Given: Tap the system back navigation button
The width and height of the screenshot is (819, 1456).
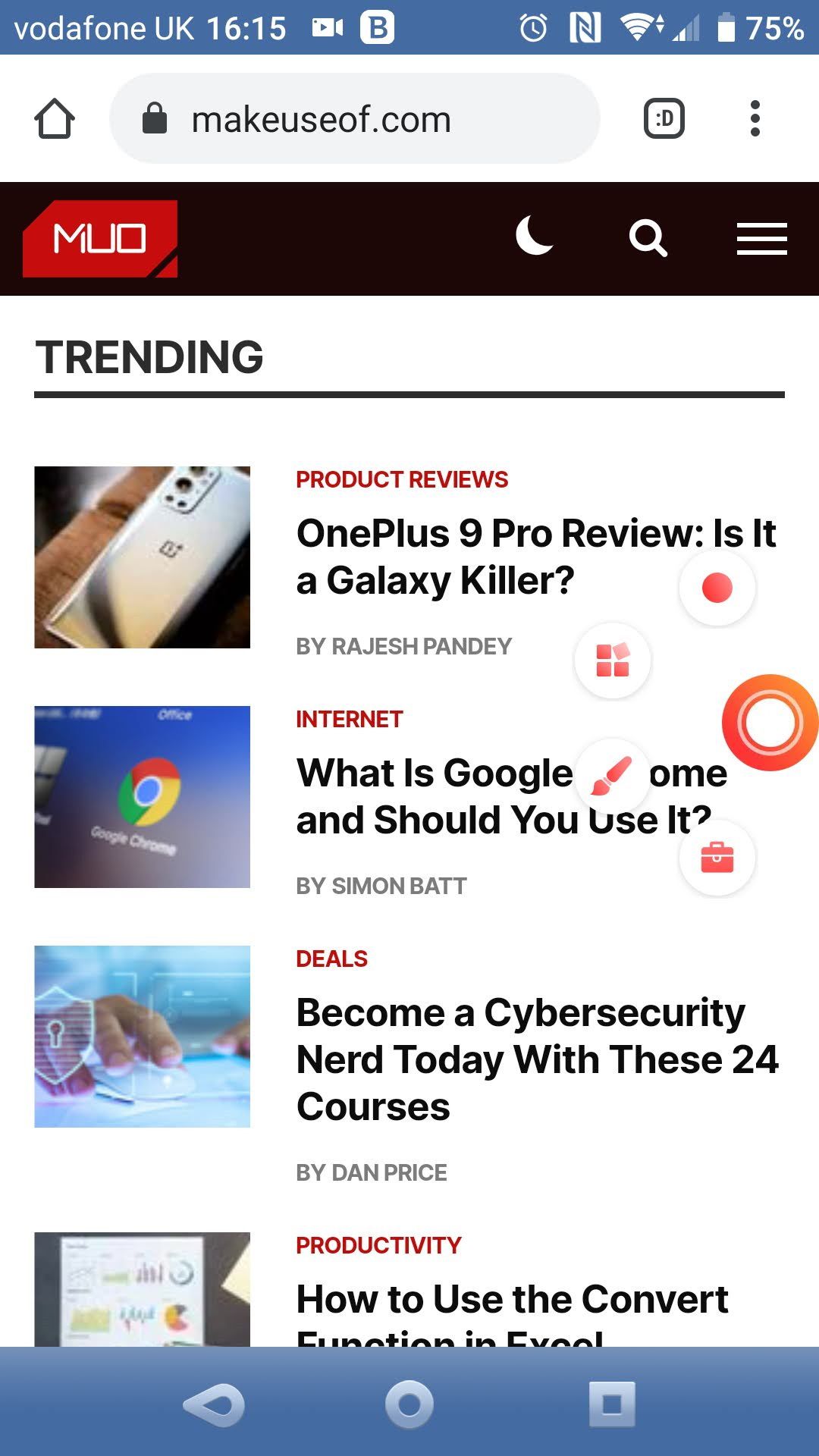Looking at the screenshot, I should [215, 1404].
